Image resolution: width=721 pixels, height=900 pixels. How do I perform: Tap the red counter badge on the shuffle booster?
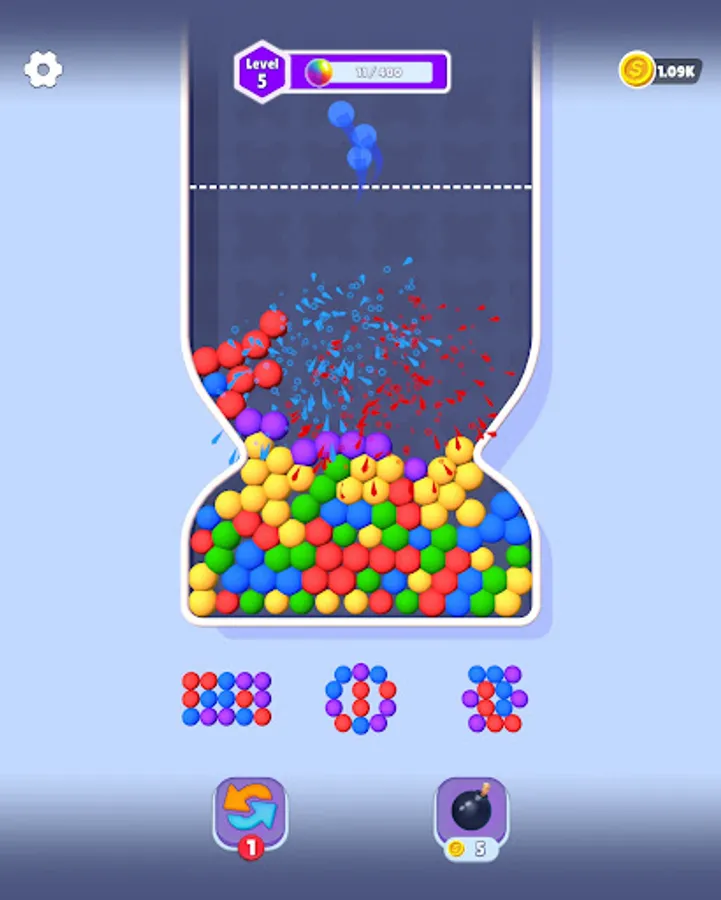250,846
